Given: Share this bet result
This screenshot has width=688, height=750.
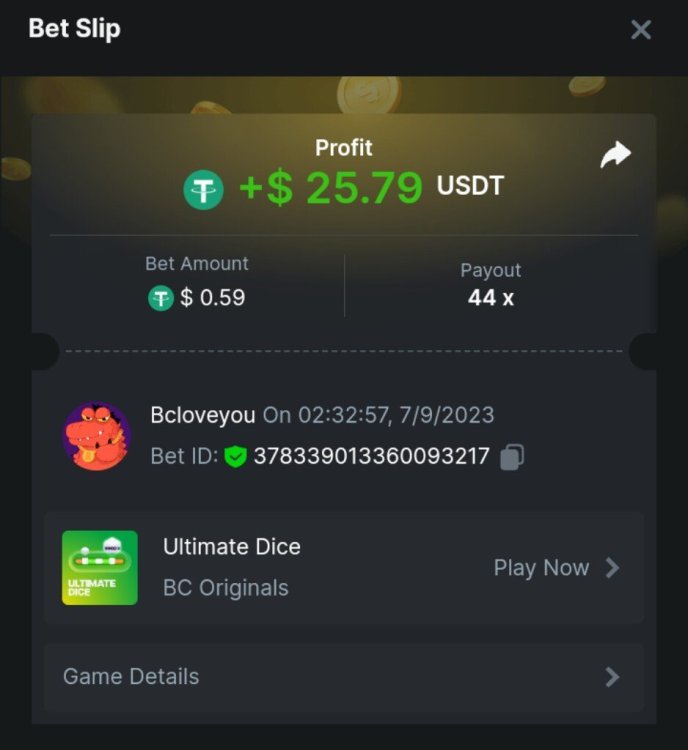Looking at the screenshot, I should pyautogui.click(x=615, y=155).
